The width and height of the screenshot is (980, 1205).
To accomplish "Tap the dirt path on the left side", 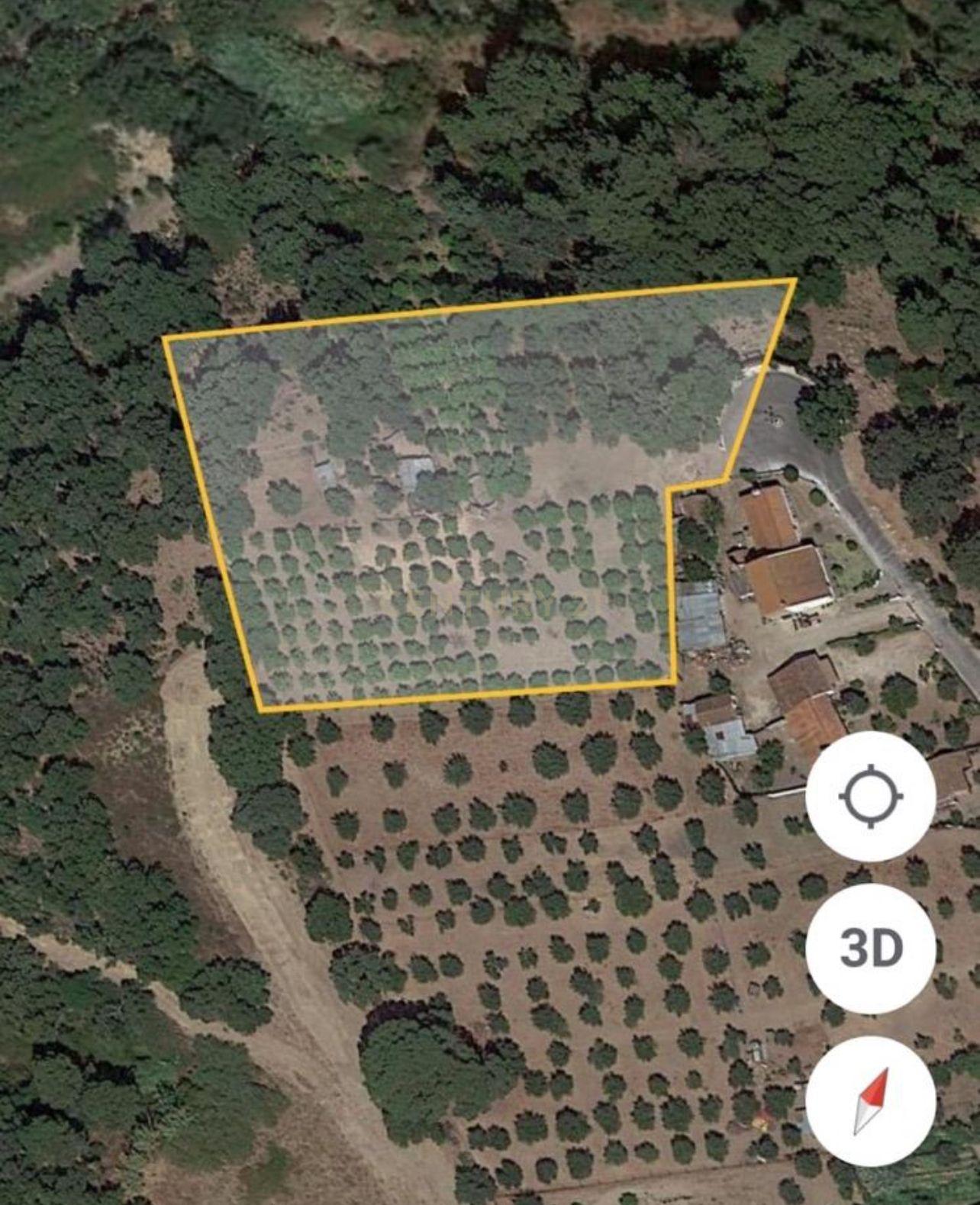I will point(221,839).
